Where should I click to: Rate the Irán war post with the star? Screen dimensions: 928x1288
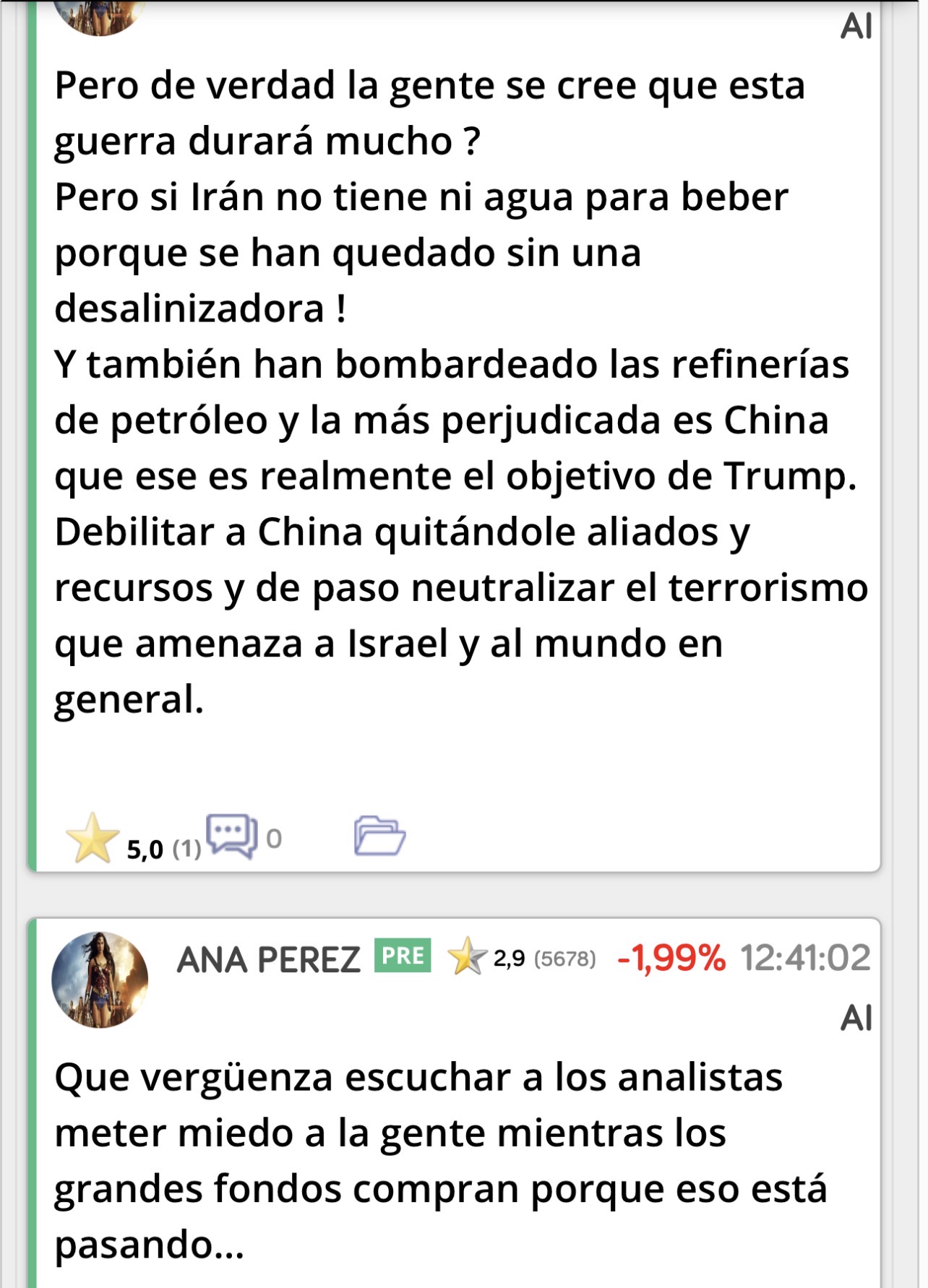point(93,838)
